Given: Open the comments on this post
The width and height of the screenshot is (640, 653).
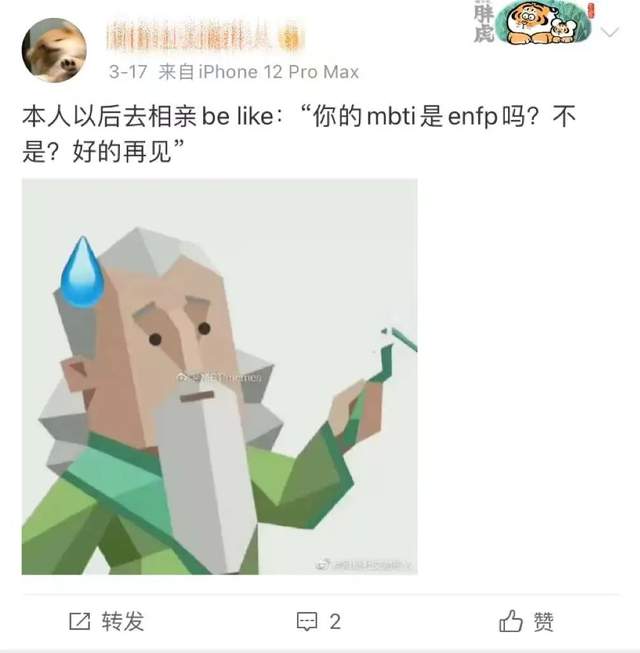Looking at the screenshot, I should point(319,621).
